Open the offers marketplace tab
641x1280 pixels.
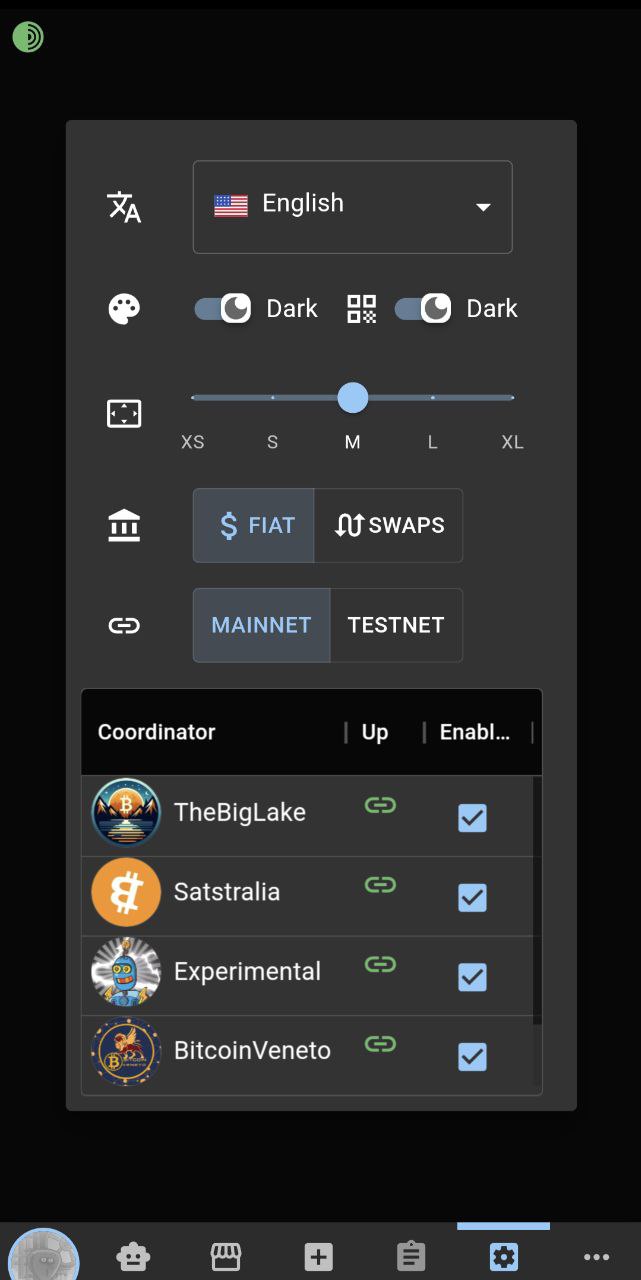(226, 1256)
